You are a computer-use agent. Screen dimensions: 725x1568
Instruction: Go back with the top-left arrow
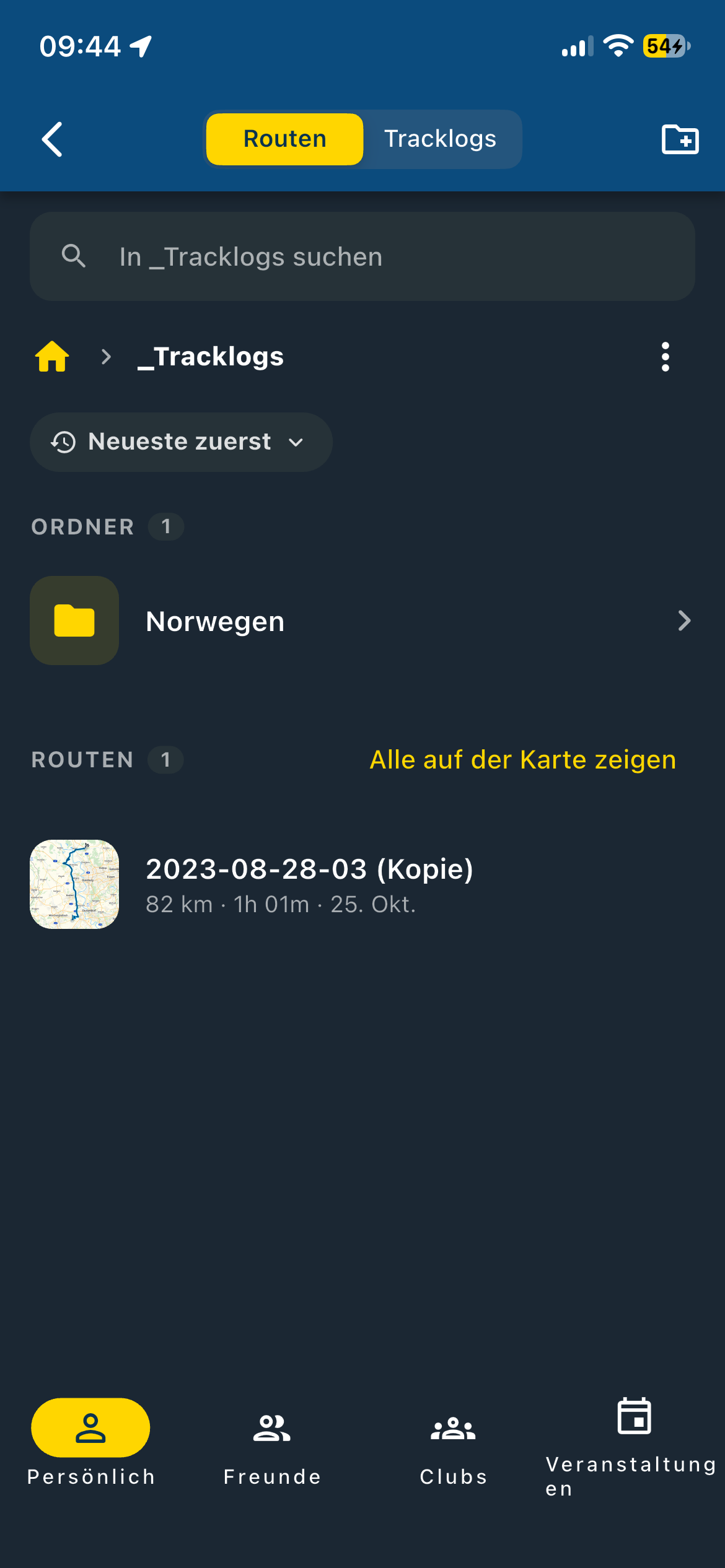click(53, 139)
